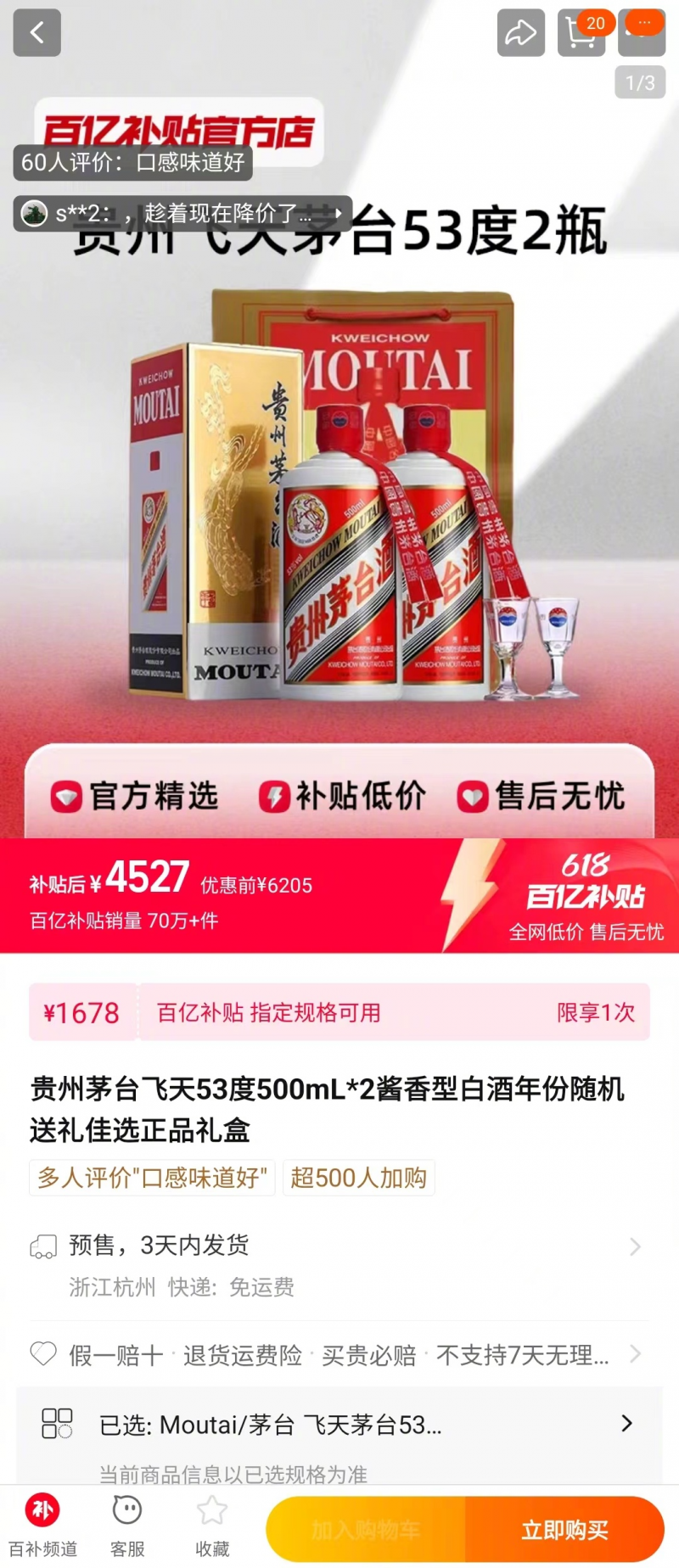Tap the 多人评价"口感味道好" tag
The image size is (679, 1568).
pyautogui.click(x=152, y=1178)
